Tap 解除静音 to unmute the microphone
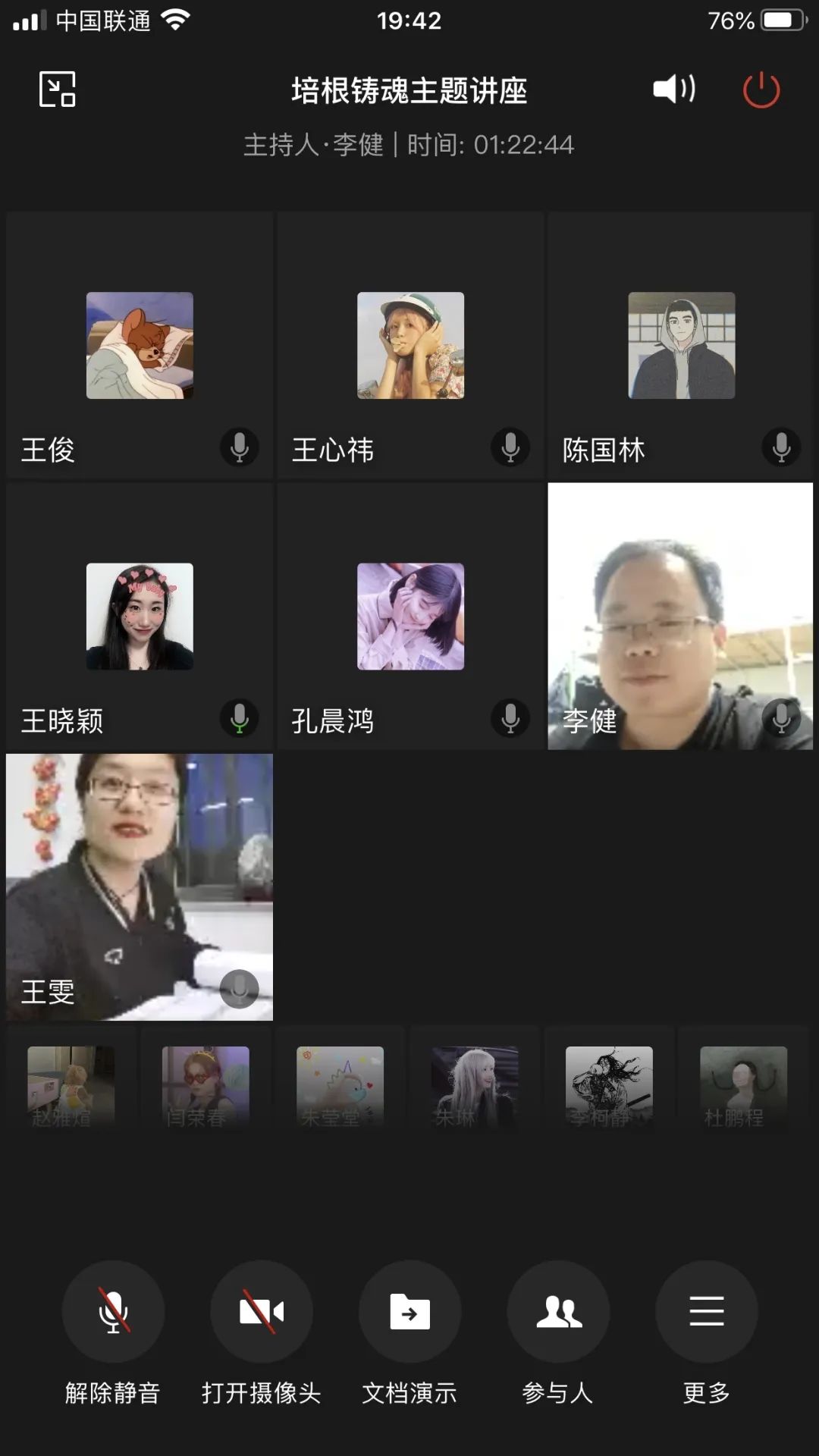Screen dimensions: 819x1456 [x=113, y=1312]
